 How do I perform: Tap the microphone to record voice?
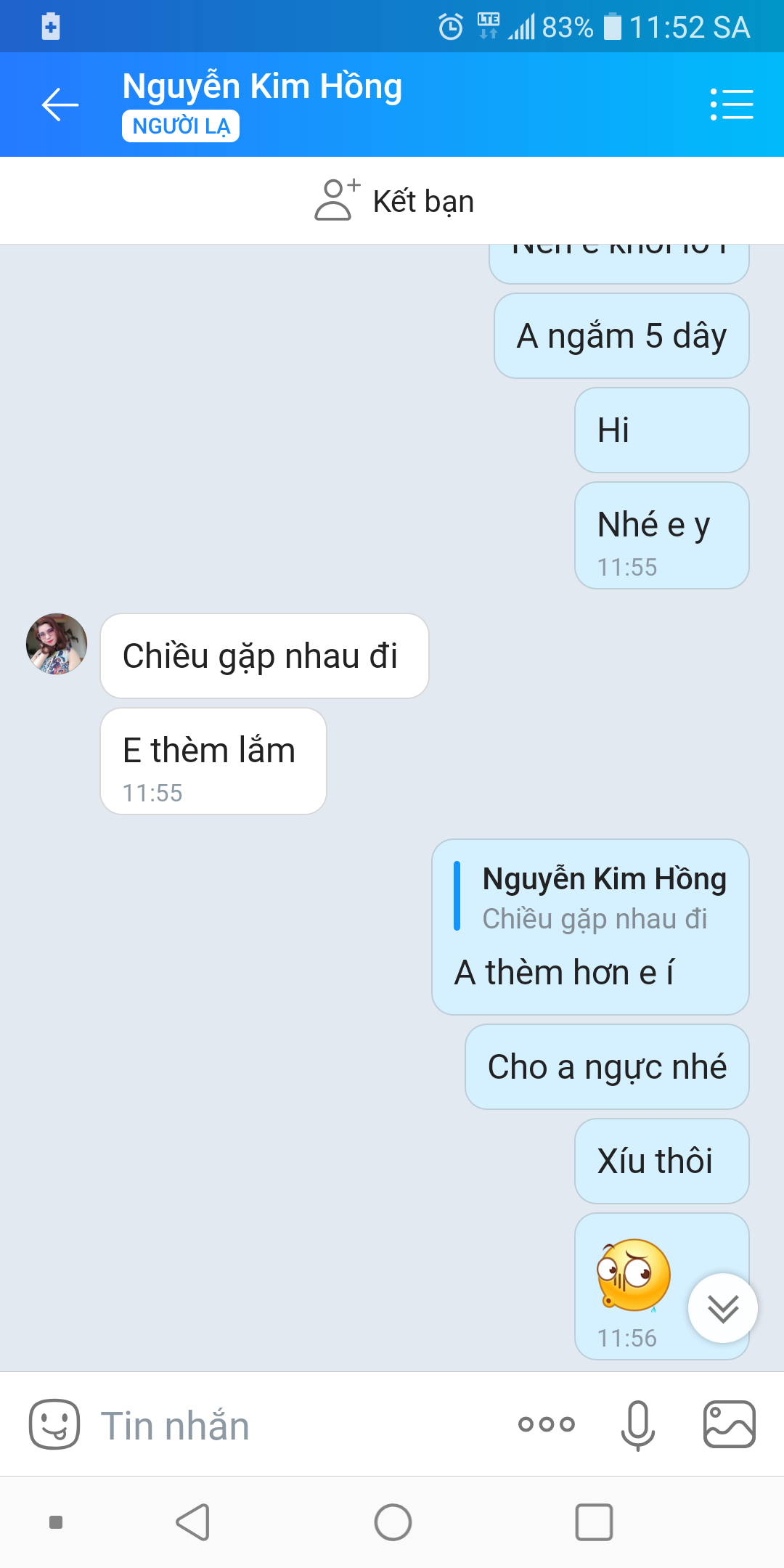click(638, 1425)
